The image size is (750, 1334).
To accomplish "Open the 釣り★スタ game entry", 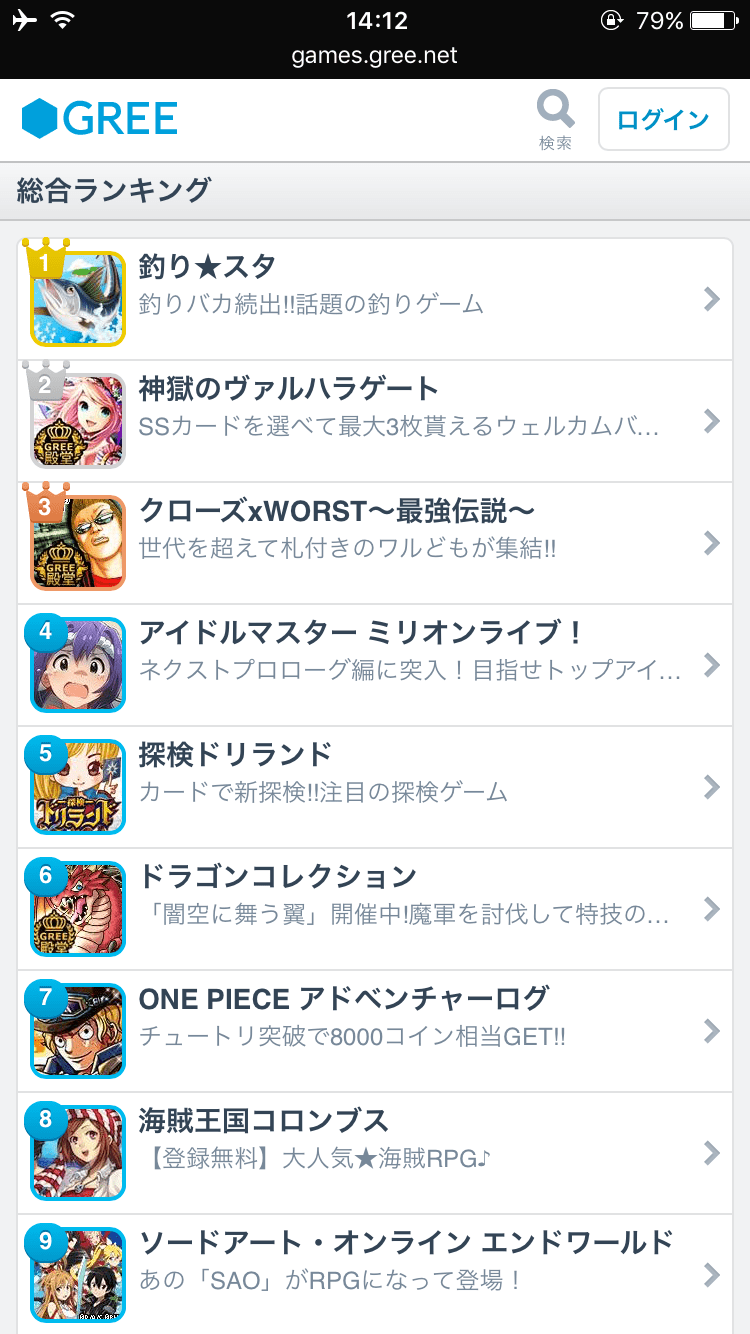I will click(x=375, y=299).
